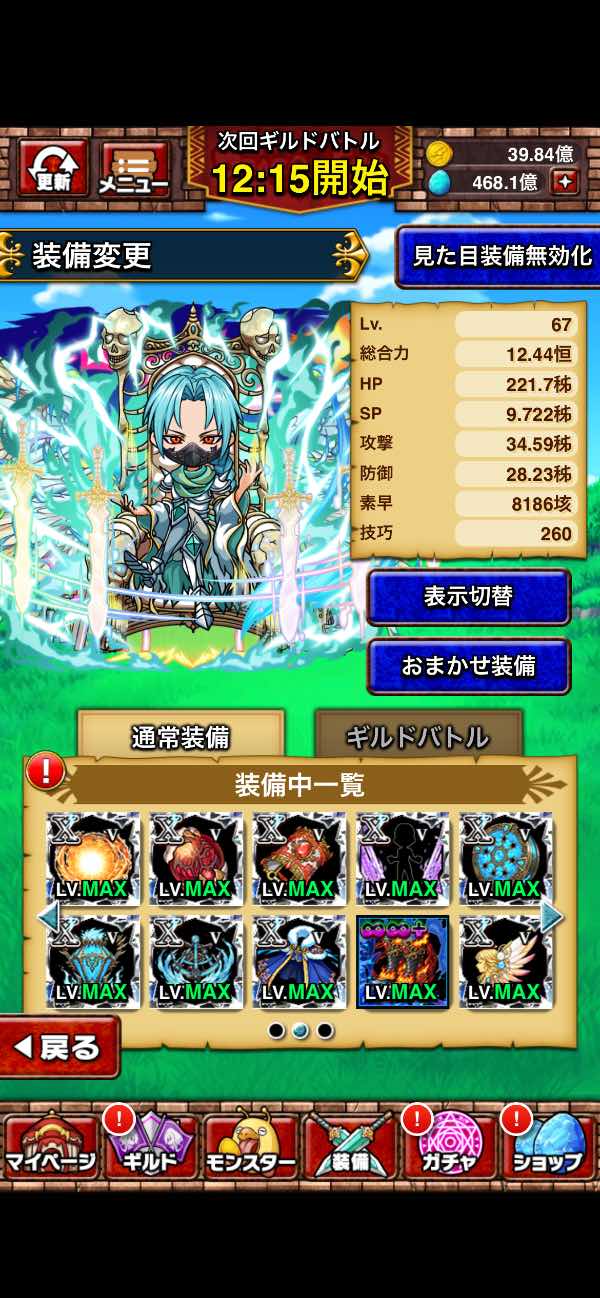Open the マイページ tab
600x1298 pixels.
[x=51, y=1146]
